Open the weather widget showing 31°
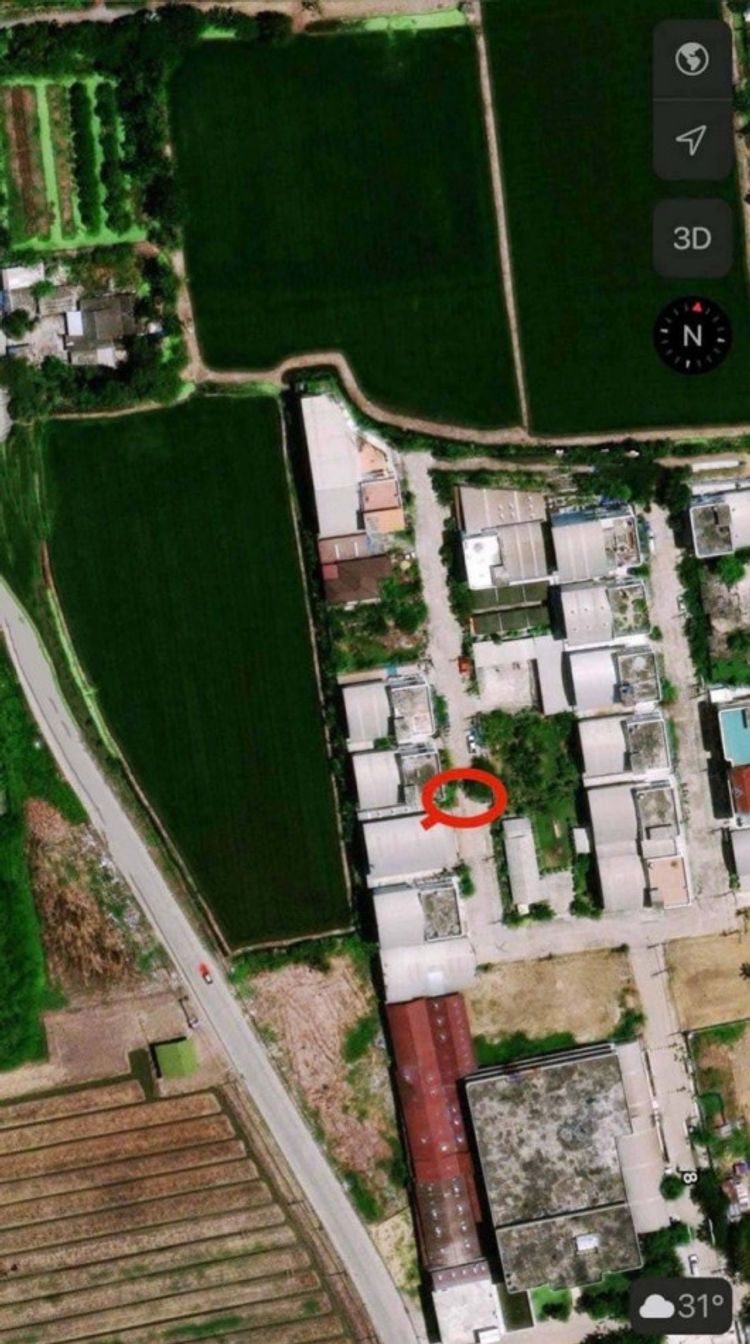The height and width of the screenshot is (1344, 750). [x=681, y=1305]
